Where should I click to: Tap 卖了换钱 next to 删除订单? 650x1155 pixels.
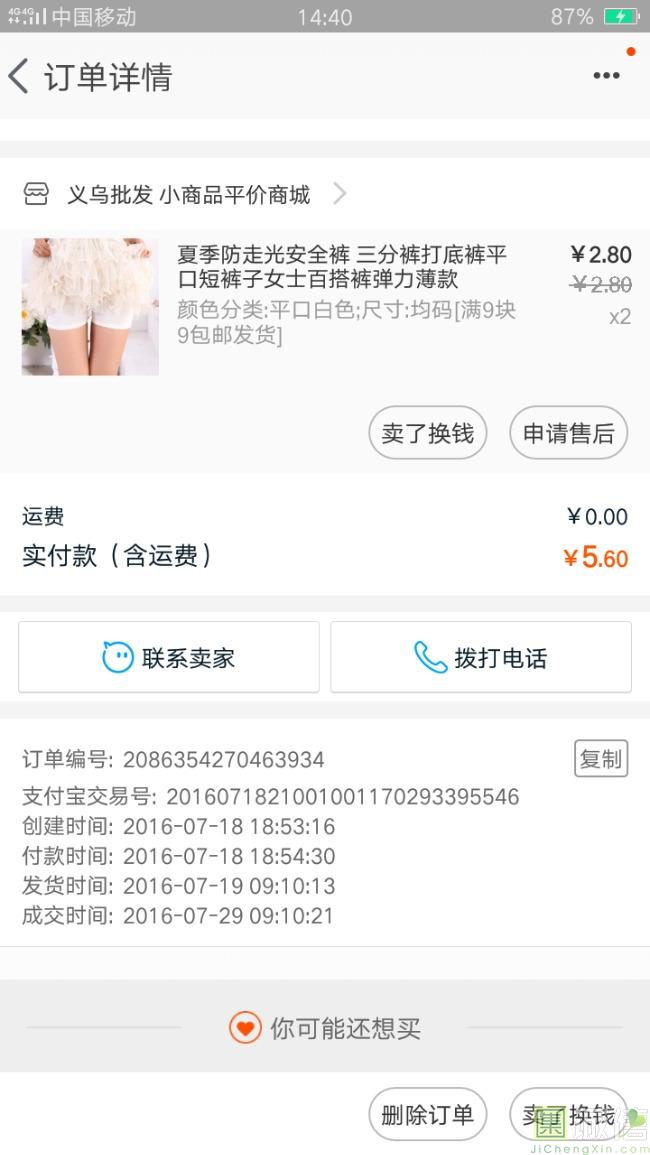point(568,1114)
